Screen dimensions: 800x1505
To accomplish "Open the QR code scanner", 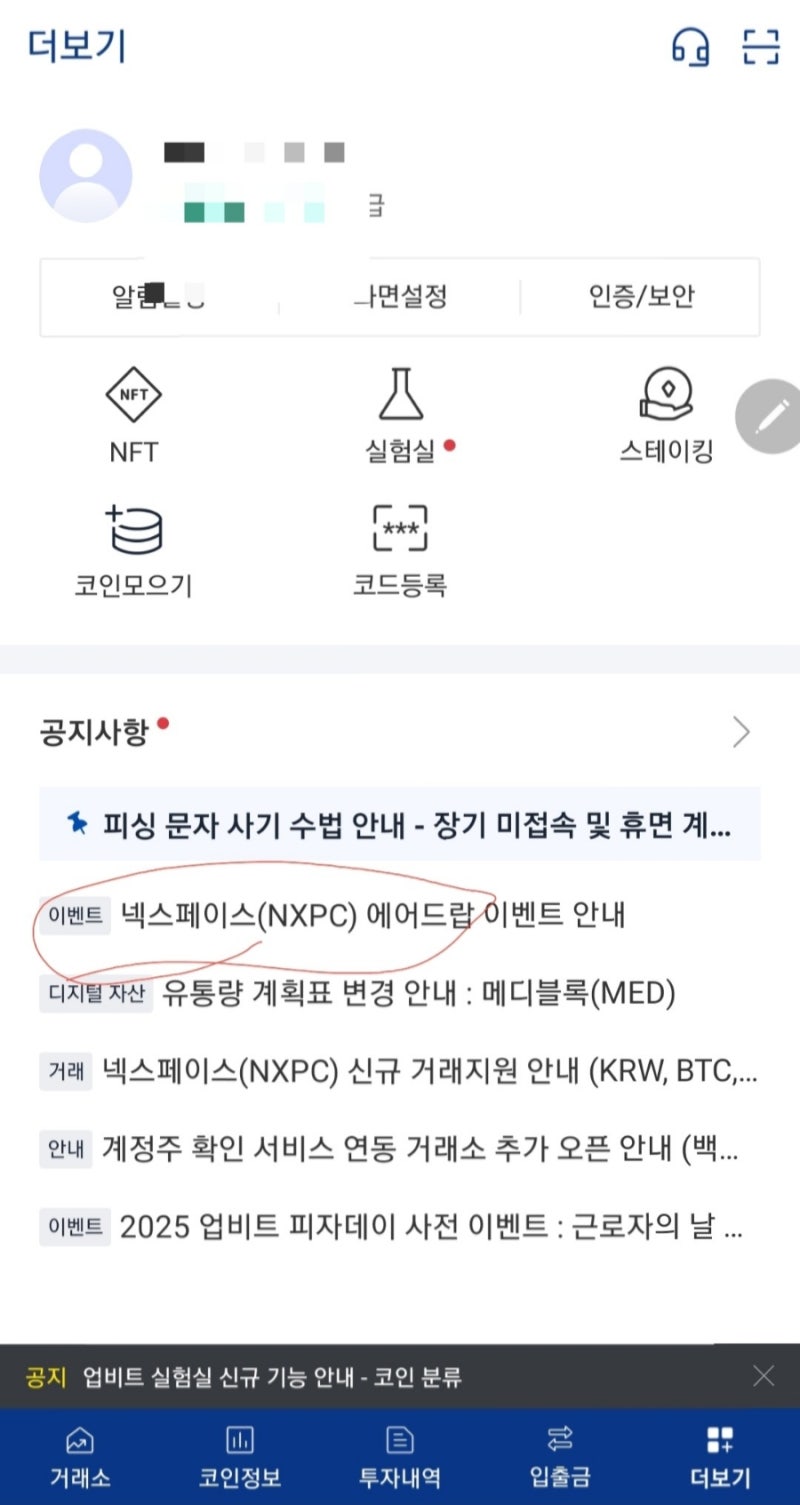I will 762,47.
